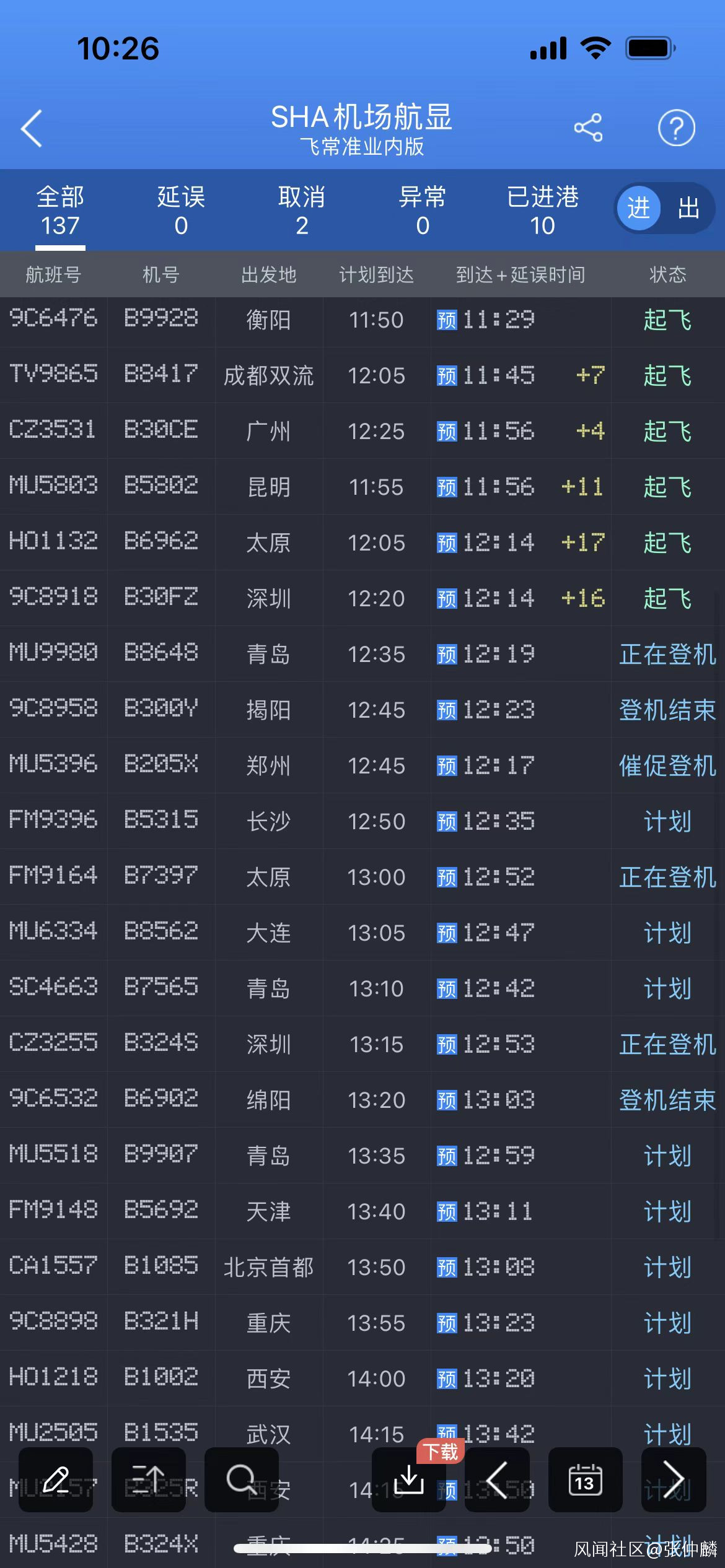Open the calendar date picker showing 13
The image size is (725, 1568).
(x=585, y=1479)
